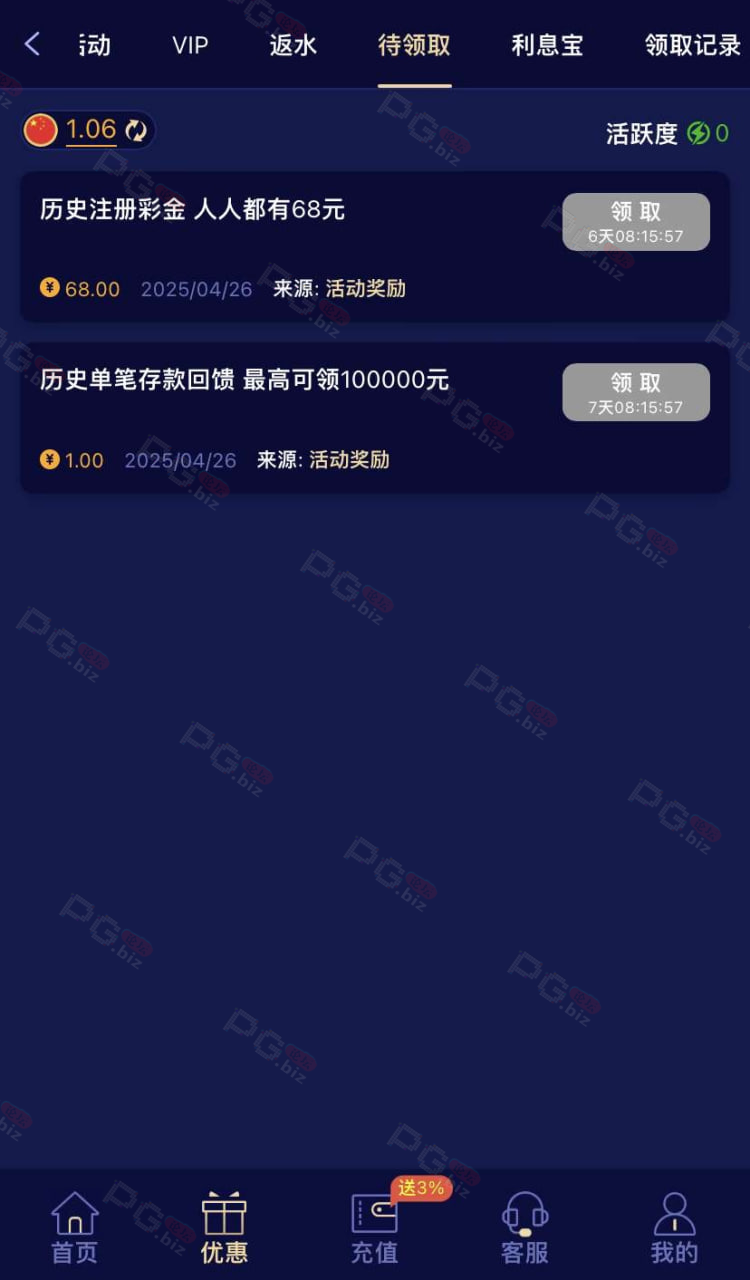This screenshot has height=1280, width=750.
Task: Go to the 首页 home tab
Action: point(75,1228)
